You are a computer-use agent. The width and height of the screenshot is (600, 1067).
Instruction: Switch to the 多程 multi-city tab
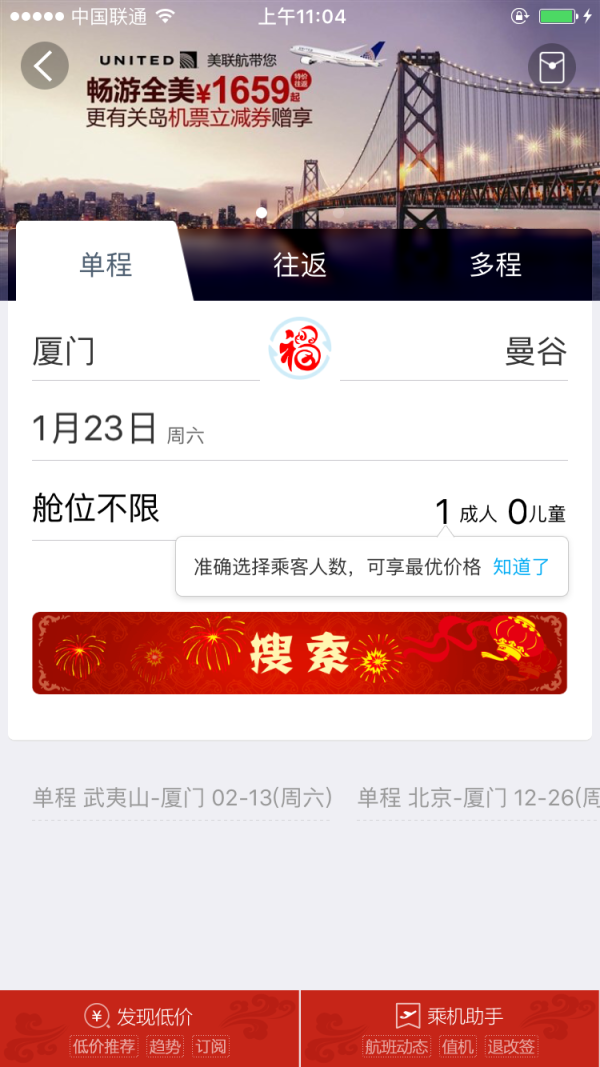(495, 265)
